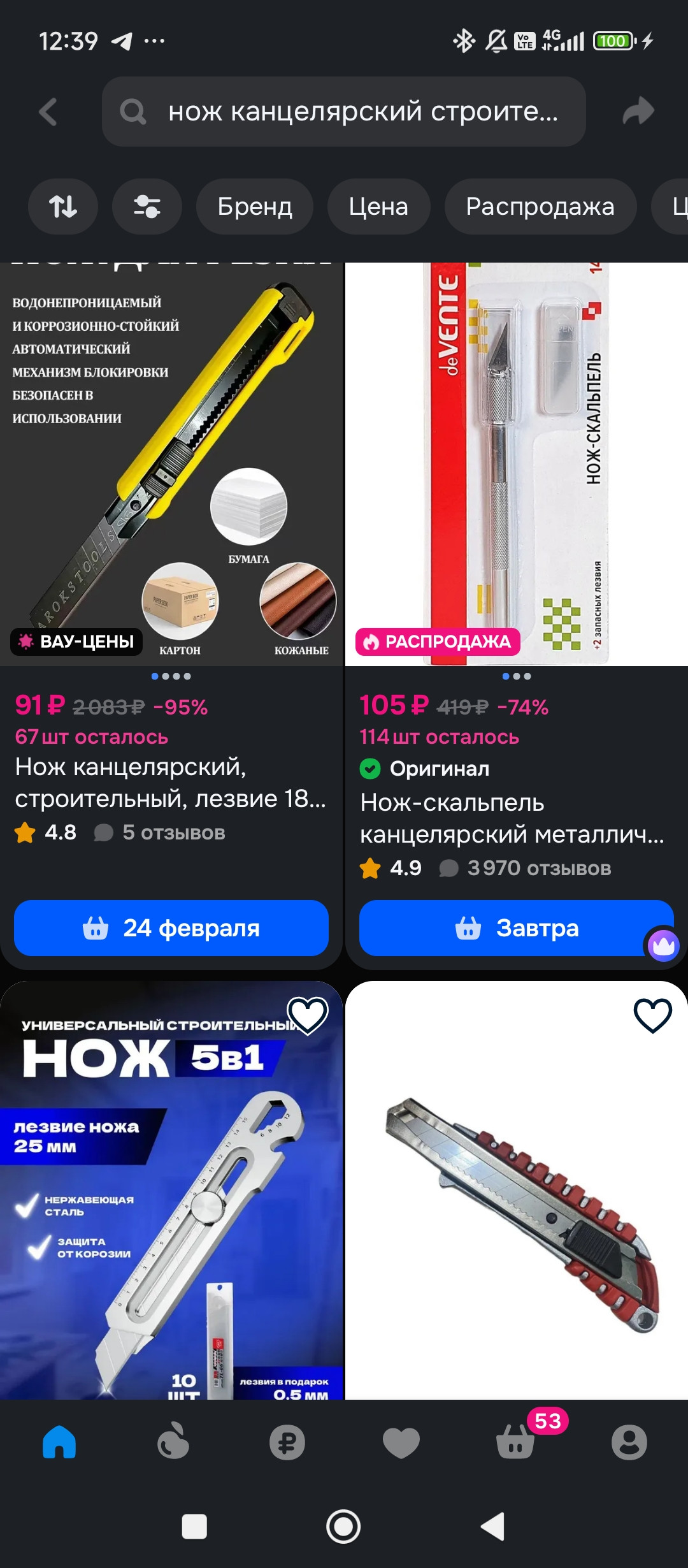Favorite the 5в1 universal knife
The width and height of the screenshot is (688, 1568).
pyautogui.click(x=308, y=1015)
